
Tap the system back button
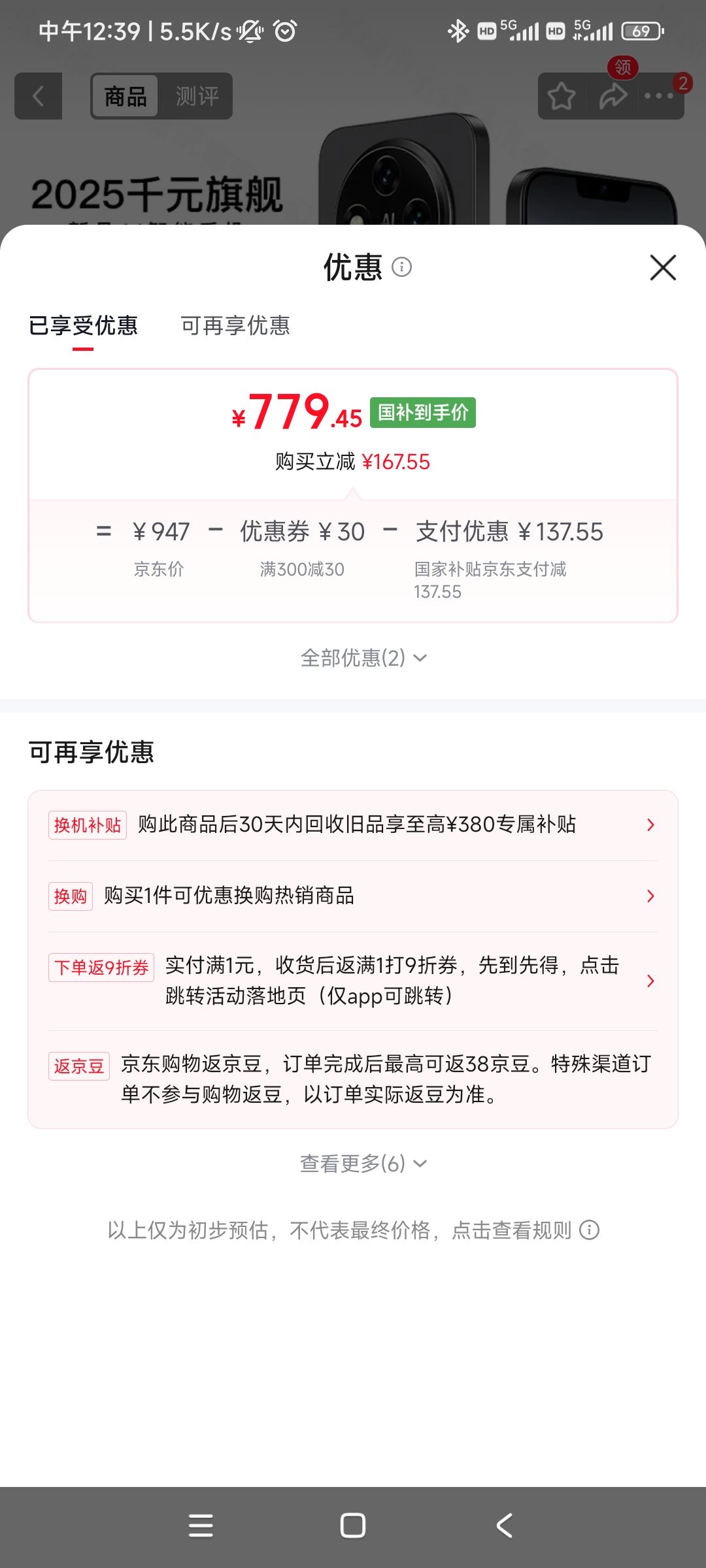point(504,1526)
